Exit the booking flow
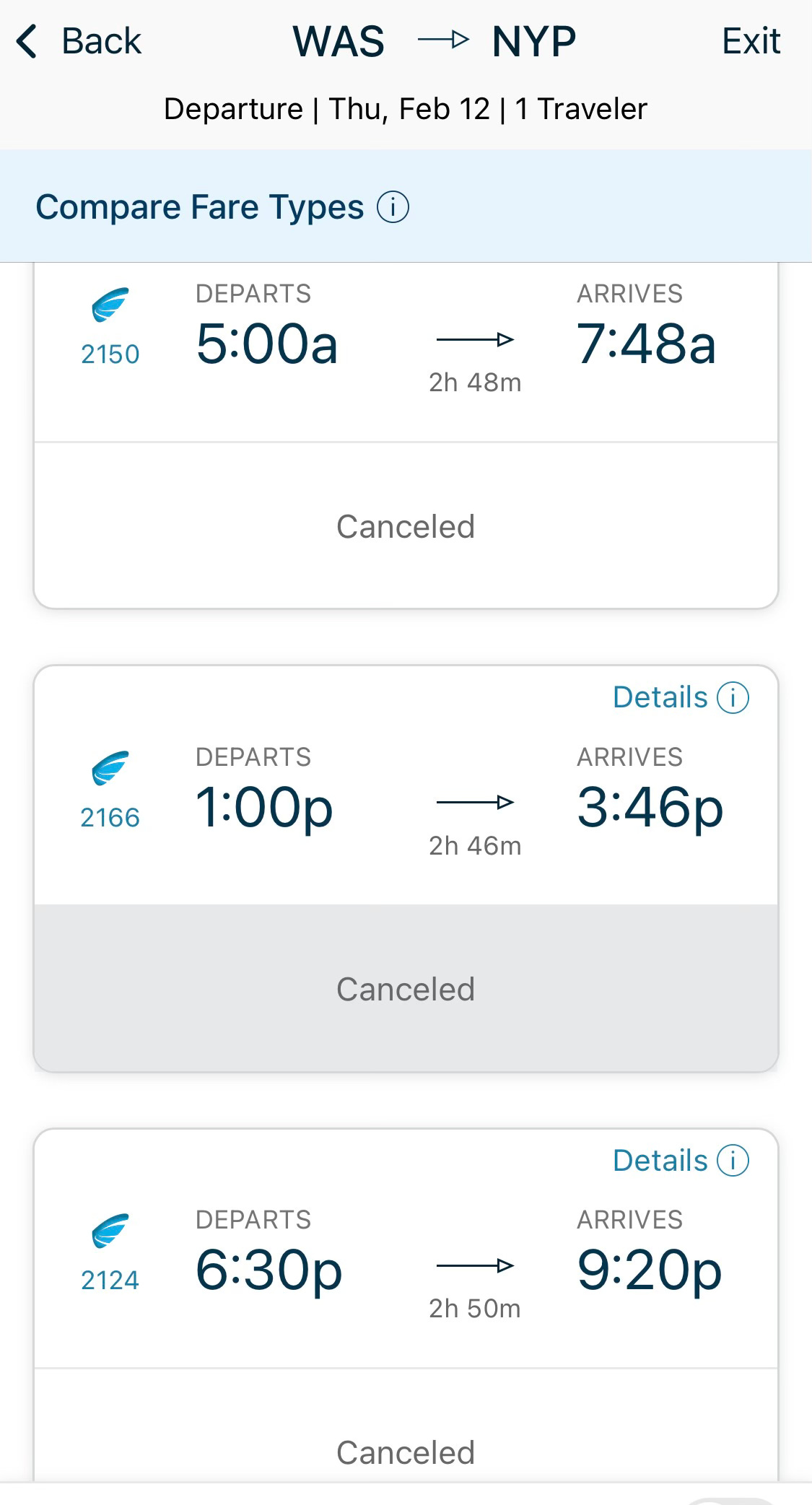This screenshot has width=812, height=1505. tap(751, 41)
